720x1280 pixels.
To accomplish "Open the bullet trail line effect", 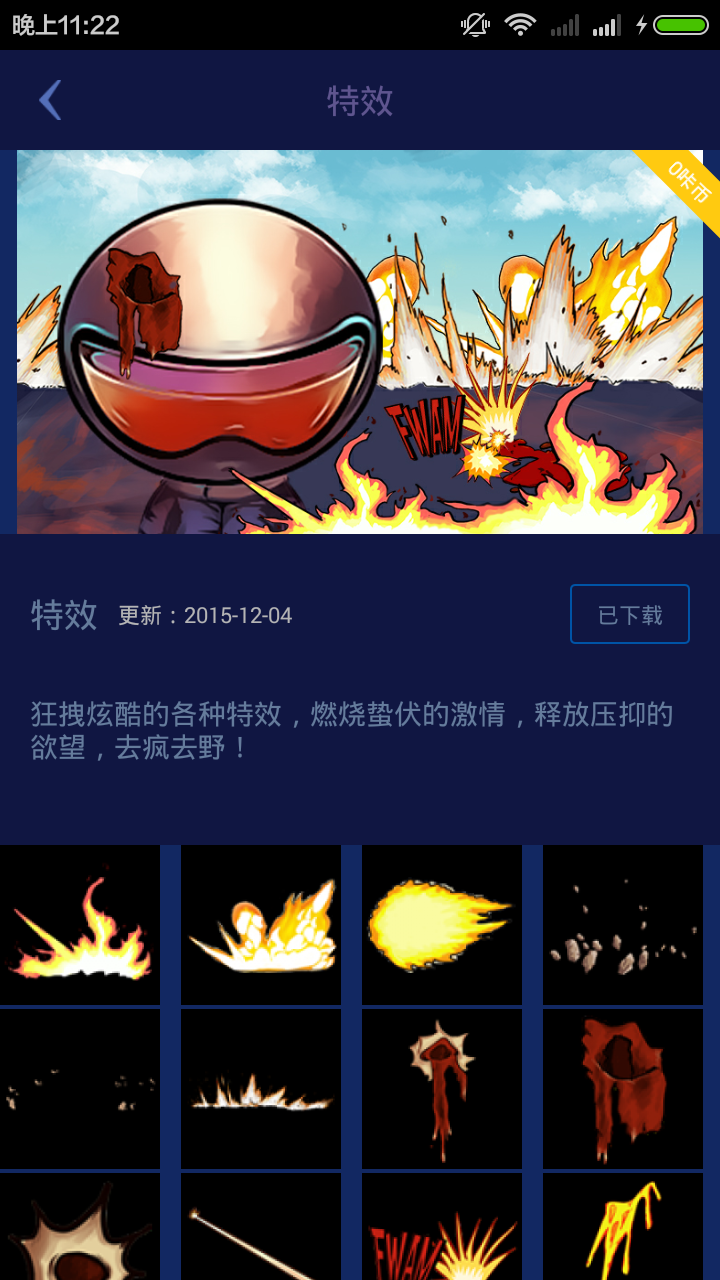I will pyautogui.click(x=261, y=1230).
